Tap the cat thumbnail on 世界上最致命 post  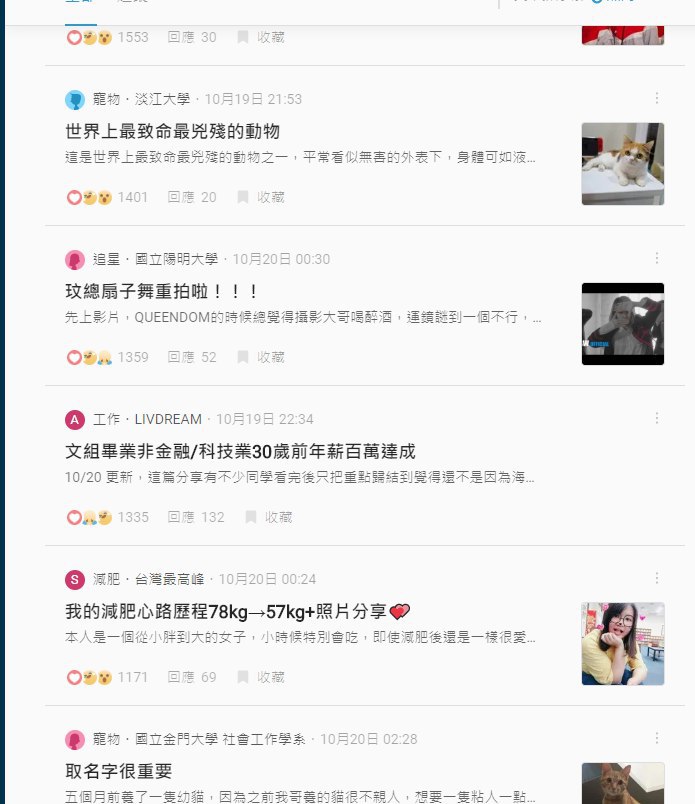tap(622, 164)
